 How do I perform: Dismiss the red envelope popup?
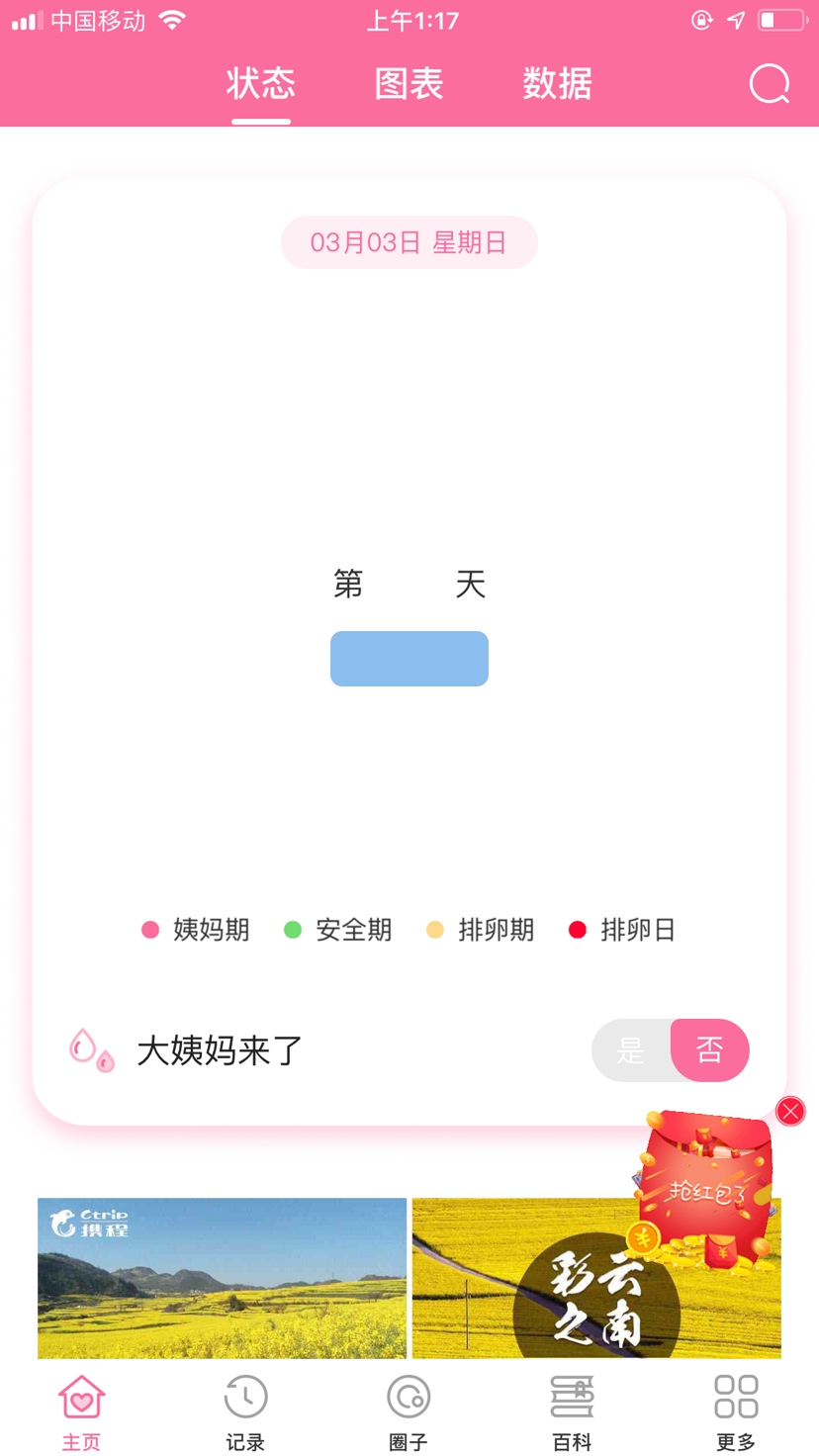pyautogui.click(x=790, y=1112)
